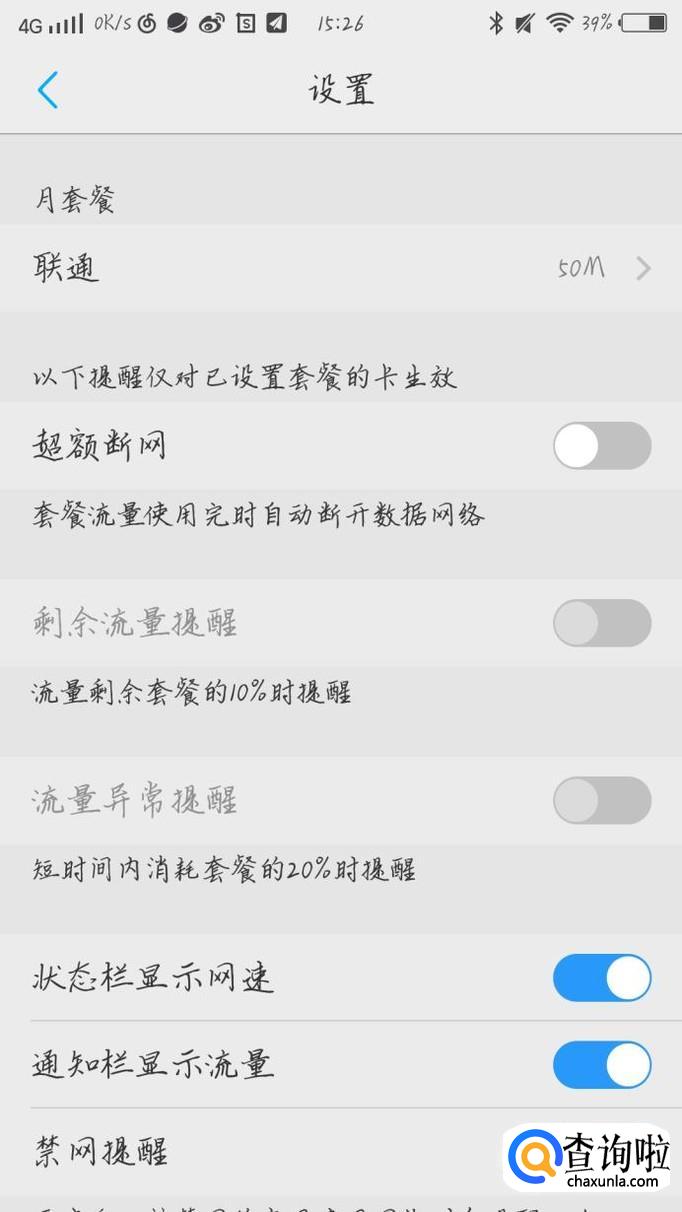Viewport: 682px width, 1212px height.
Task: Open the 联通 monthly plan setting
Action: pyautogui.click(x=340, y=268)
